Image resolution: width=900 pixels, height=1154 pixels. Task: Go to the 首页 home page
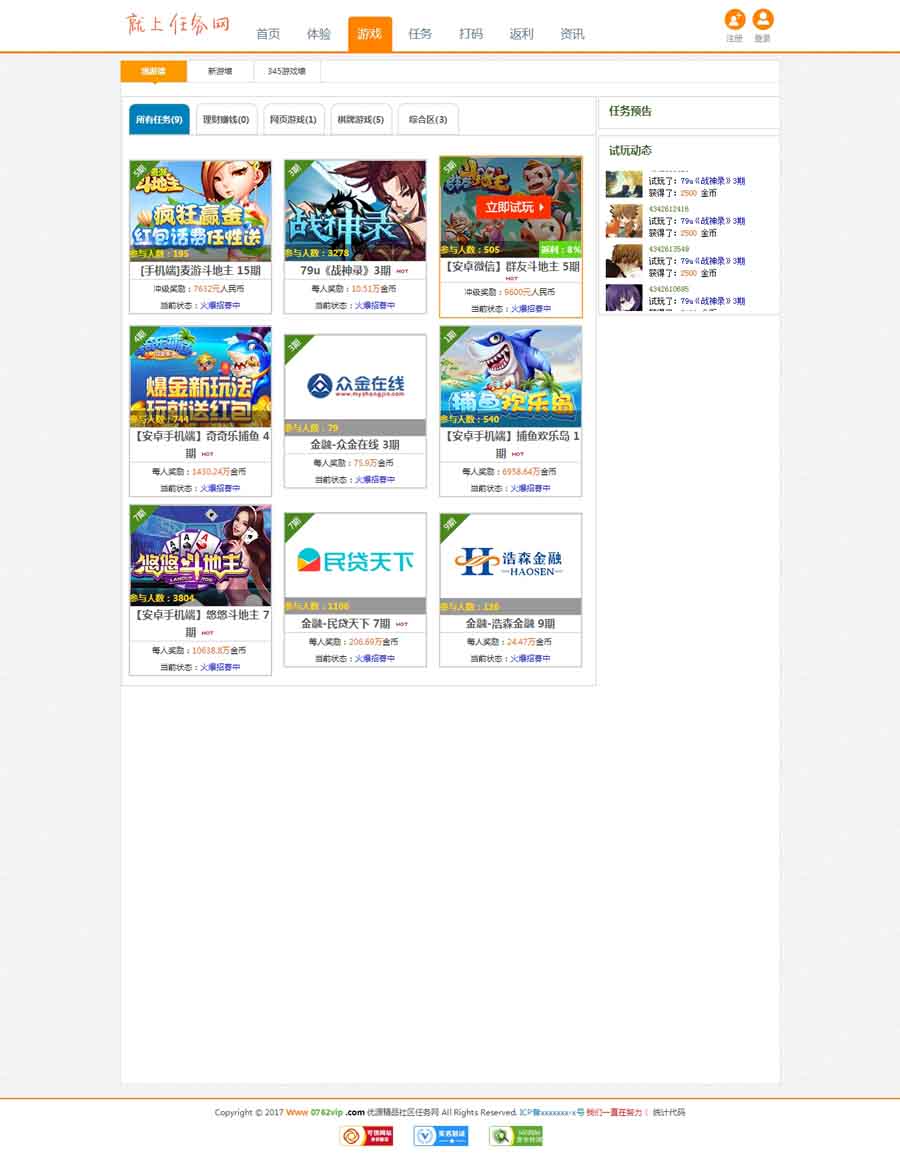[x=268, y=34]
